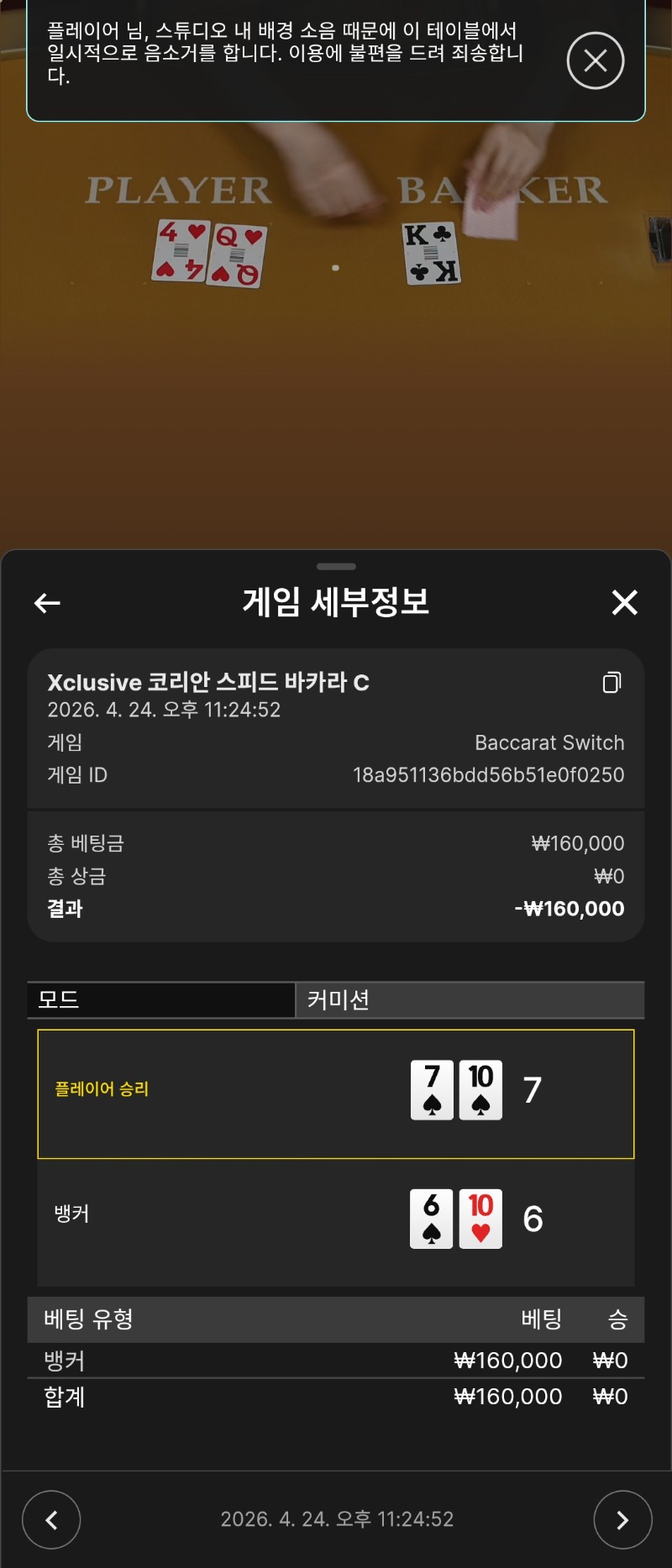View the next game round
672x1568 pixels.
tap(622, 1519)
